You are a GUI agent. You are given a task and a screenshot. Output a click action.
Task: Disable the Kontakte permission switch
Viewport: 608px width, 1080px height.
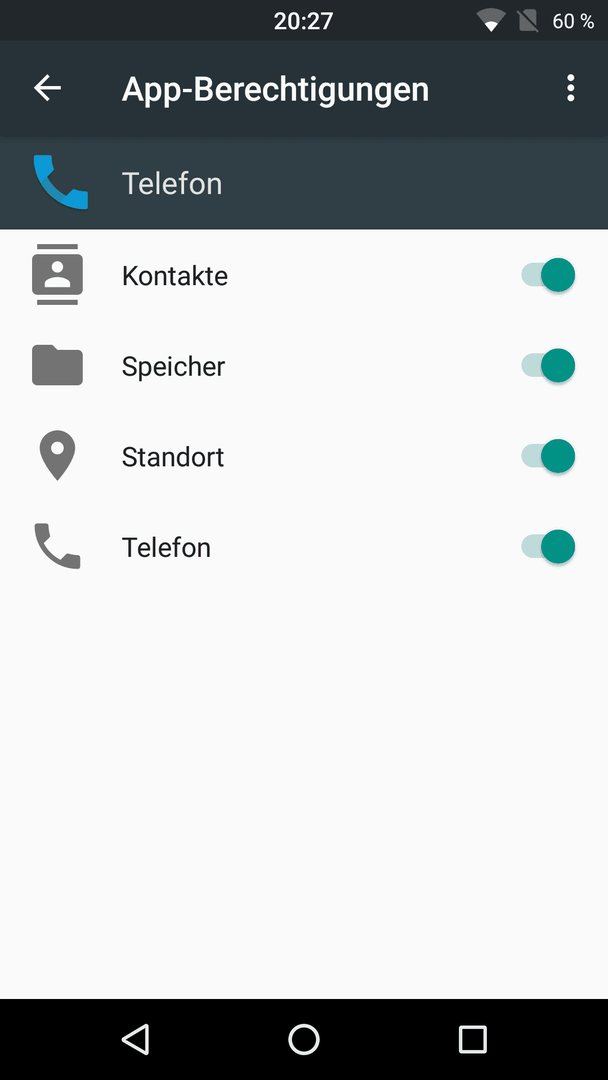click(548, 276)
